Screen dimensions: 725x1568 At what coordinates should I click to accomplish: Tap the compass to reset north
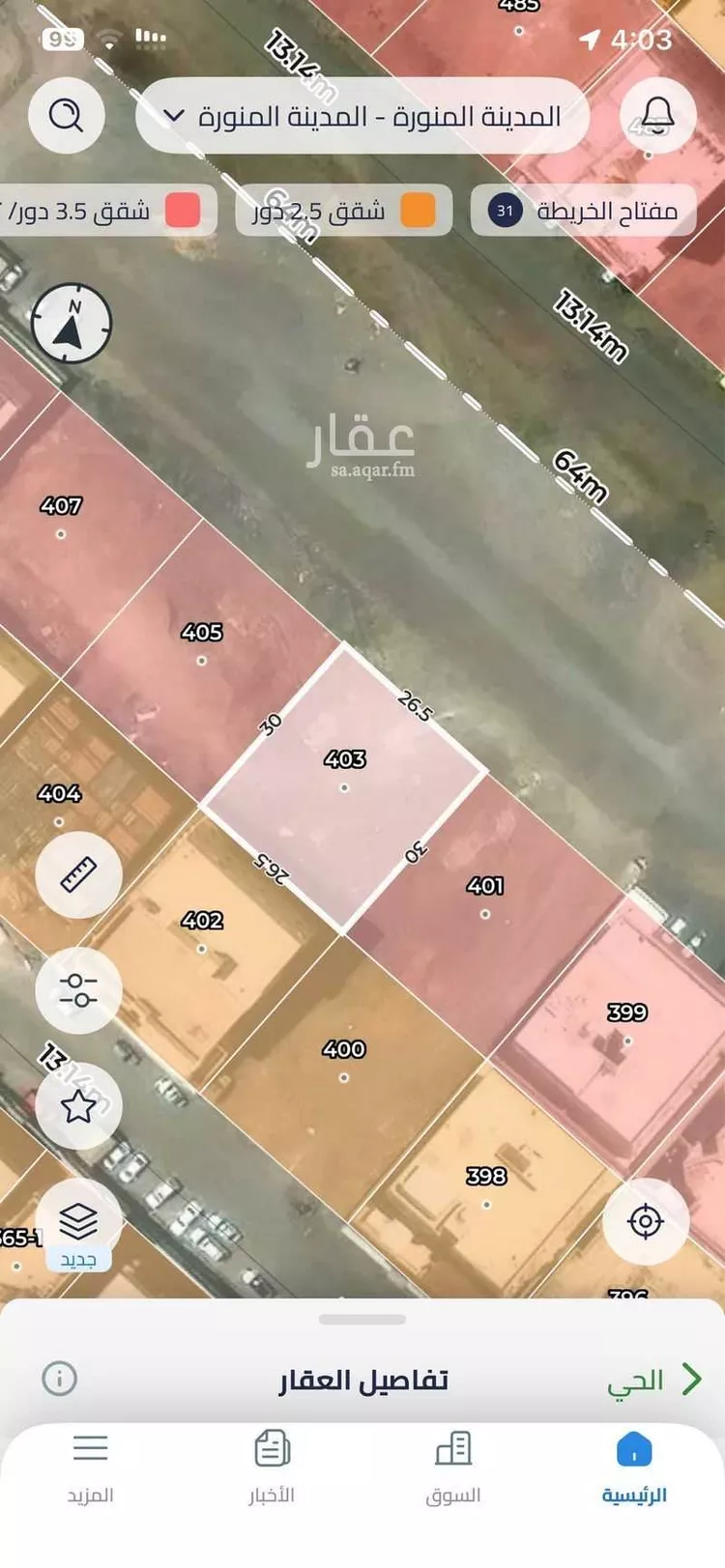pyautogui.click(x=72, y=323)
